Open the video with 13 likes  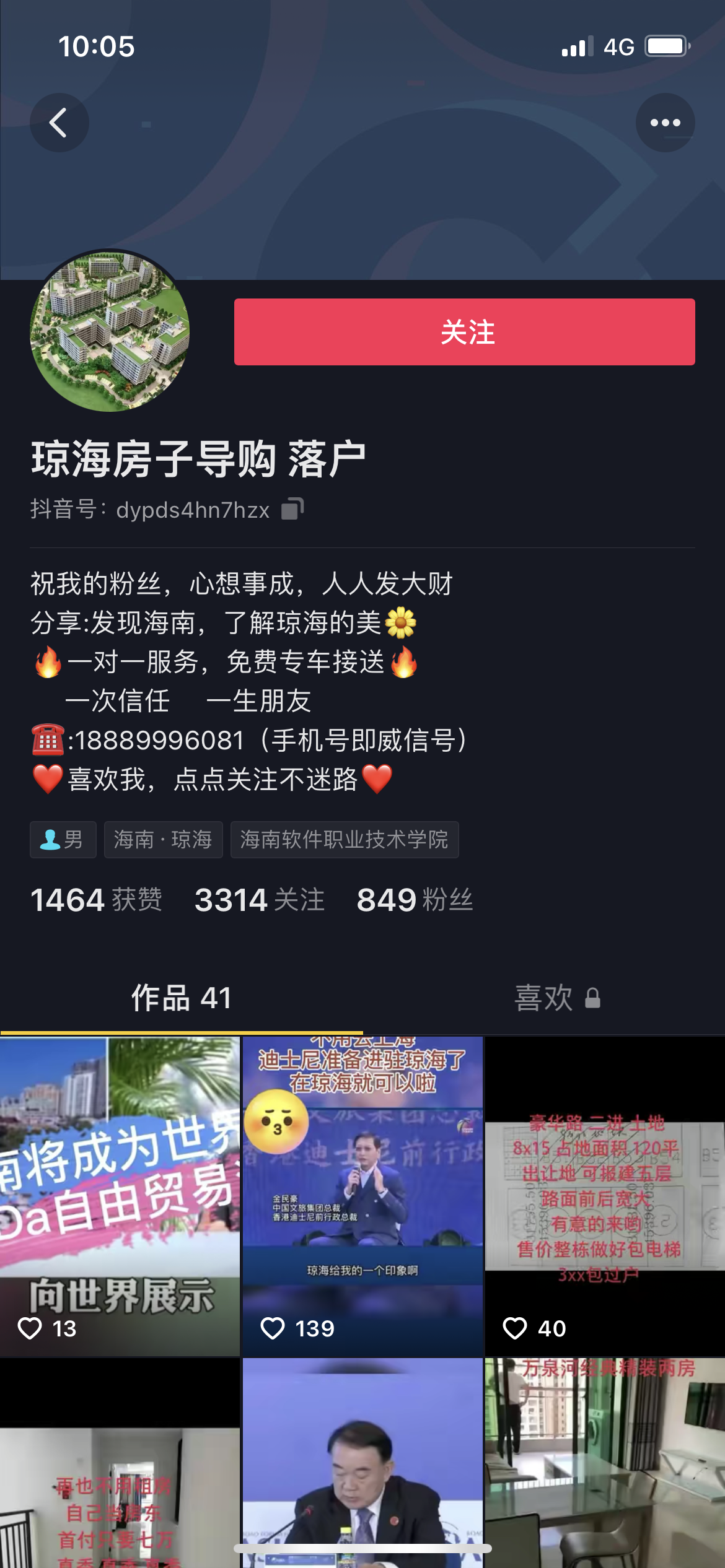120,1195
